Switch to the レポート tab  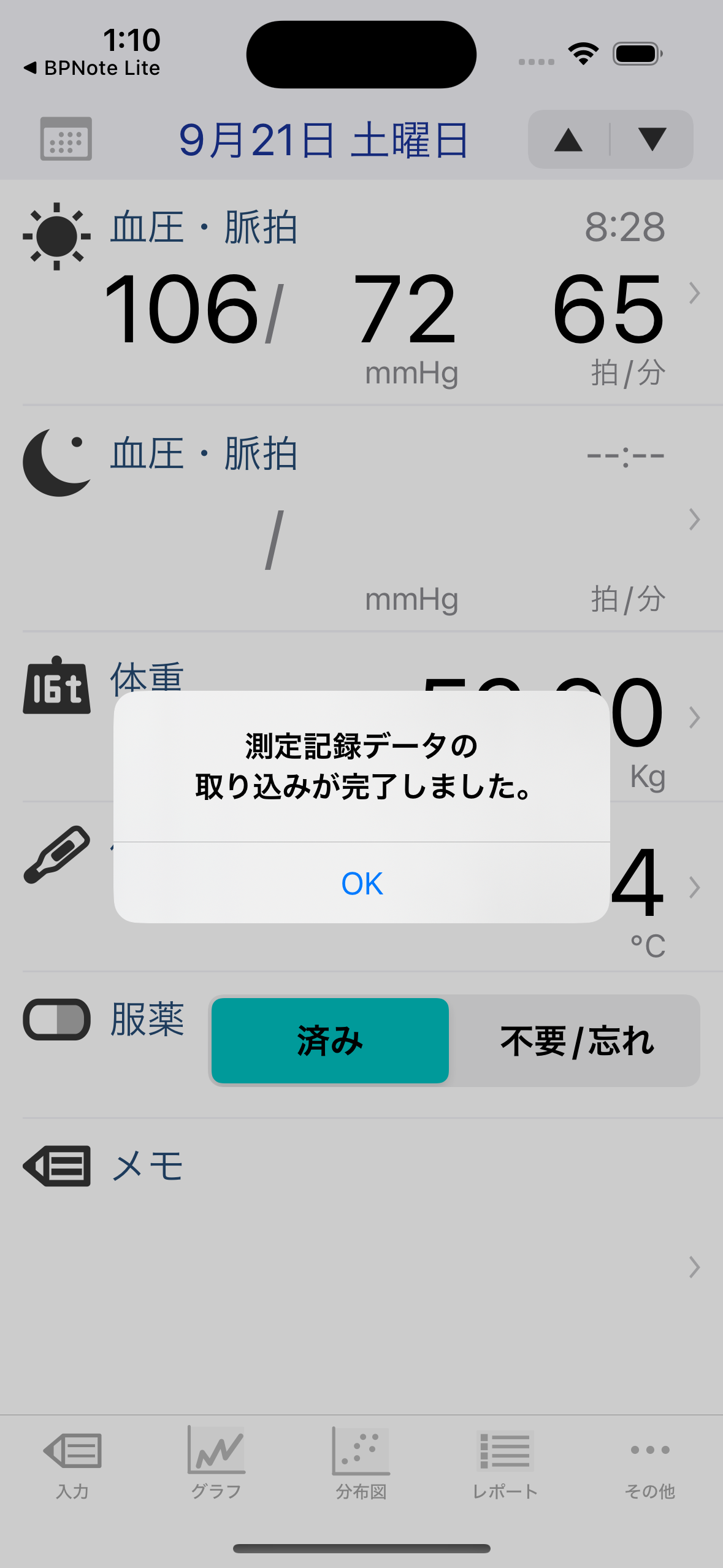pos(505,1463)
